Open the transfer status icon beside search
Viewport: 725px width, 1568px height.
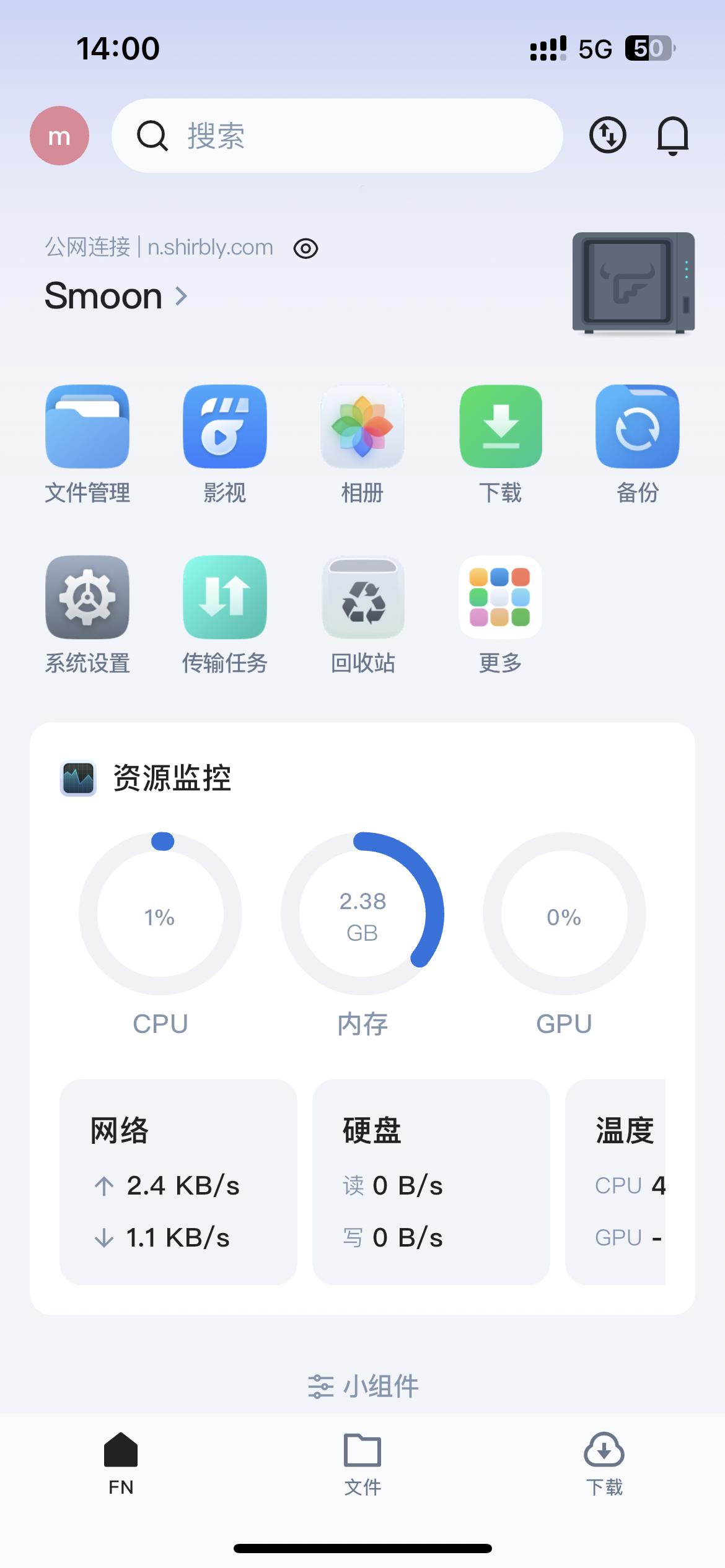607,135
